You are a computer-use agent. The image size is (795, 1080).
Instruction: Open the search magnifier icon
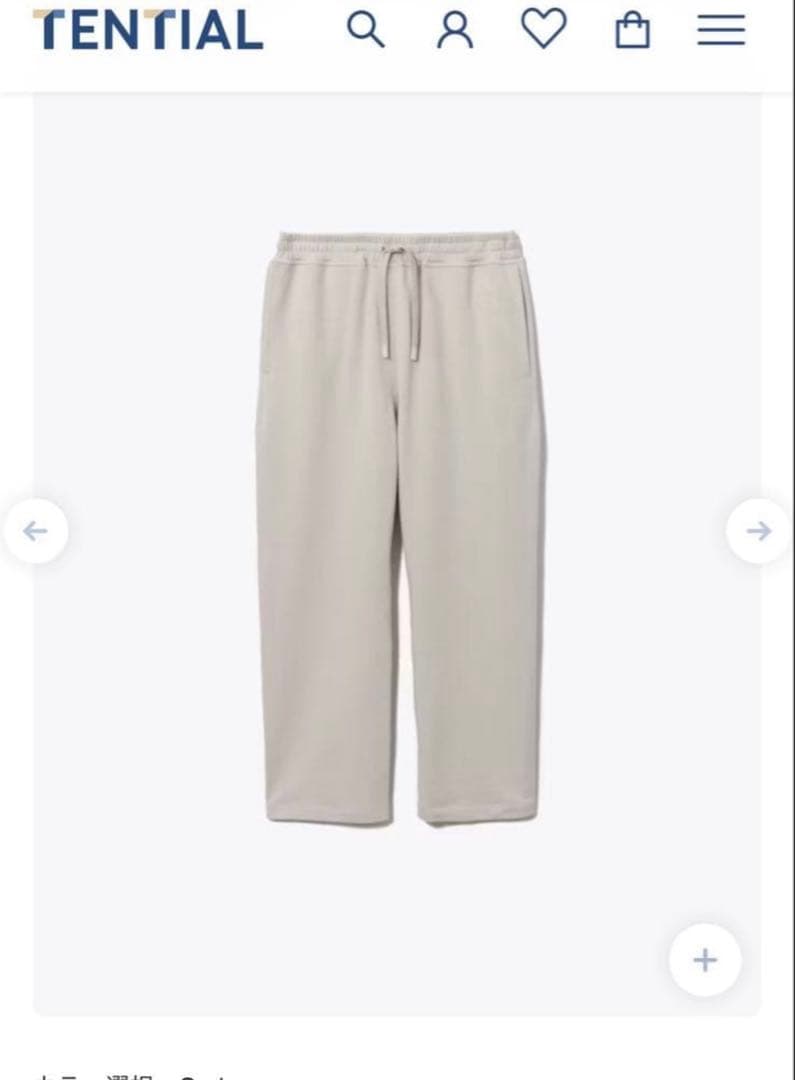[365, 30]
